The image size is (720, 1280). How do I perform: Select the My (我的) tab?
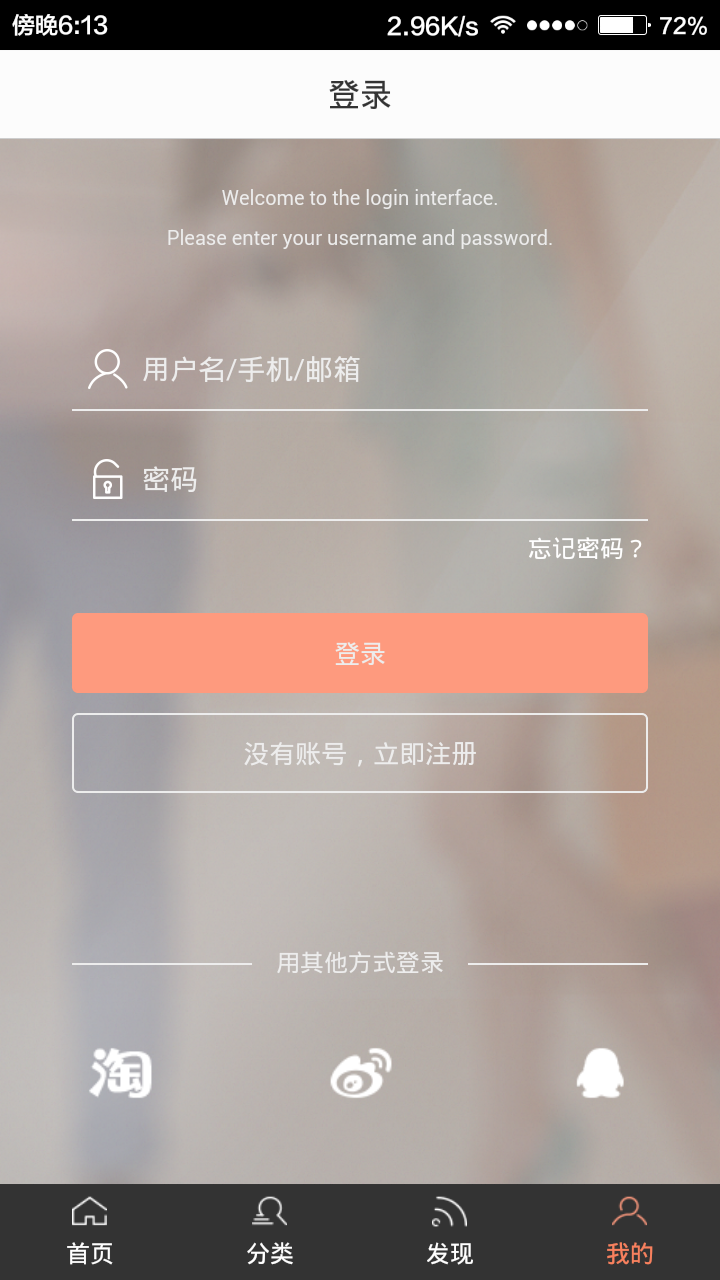click(x=630, y=1232)
